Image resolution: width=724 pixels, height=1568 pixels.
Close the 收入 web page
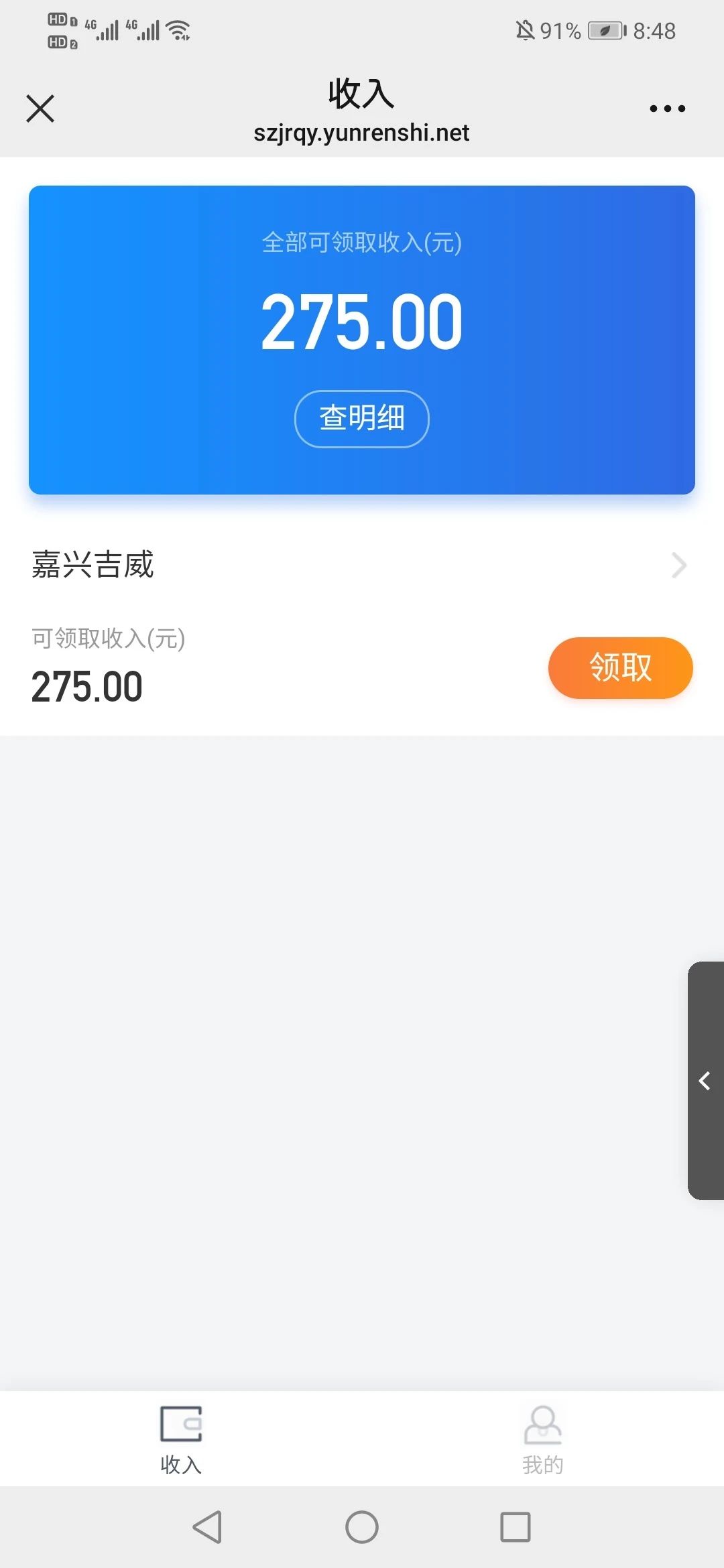click(40, 109)
